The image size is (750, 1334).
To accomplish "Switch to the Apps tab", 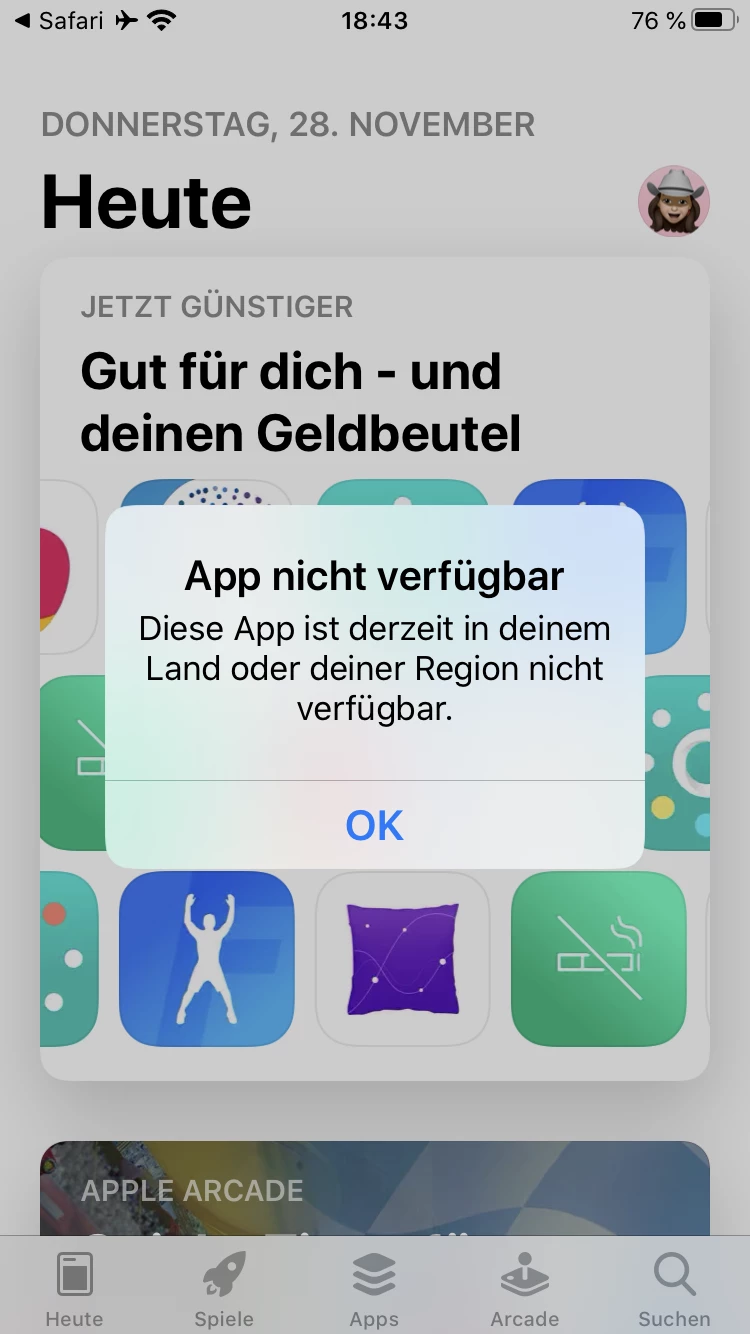I will pyautogui.click(x=374, y=1290).
